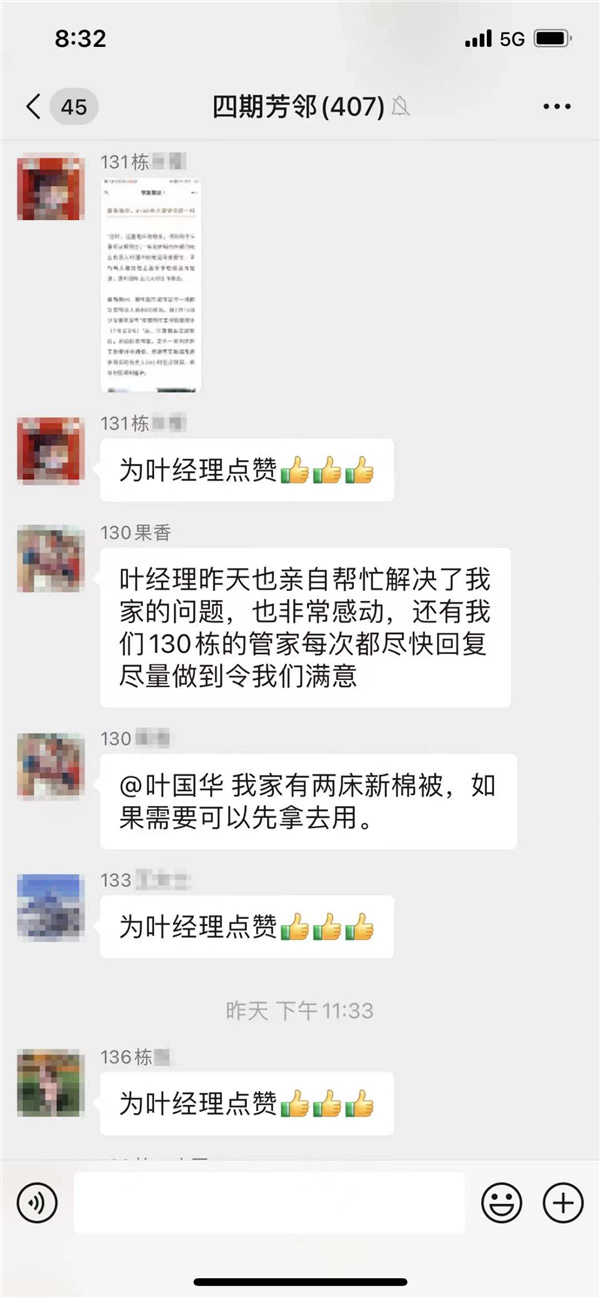Go back to the chat list
Screen dimensions: 600x1298
[35, 107]
